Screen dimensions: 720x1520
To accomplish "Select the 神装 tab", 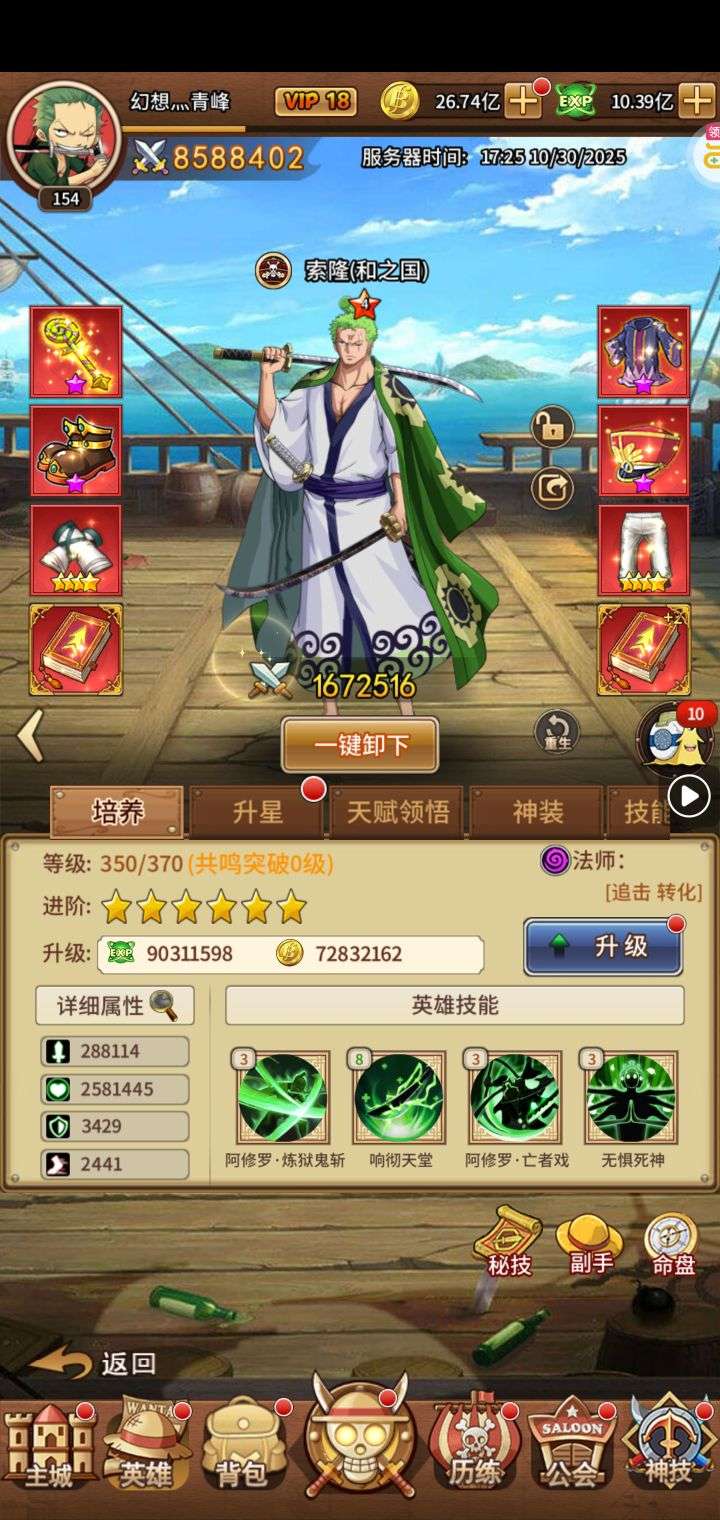I will tap(537, 811).
